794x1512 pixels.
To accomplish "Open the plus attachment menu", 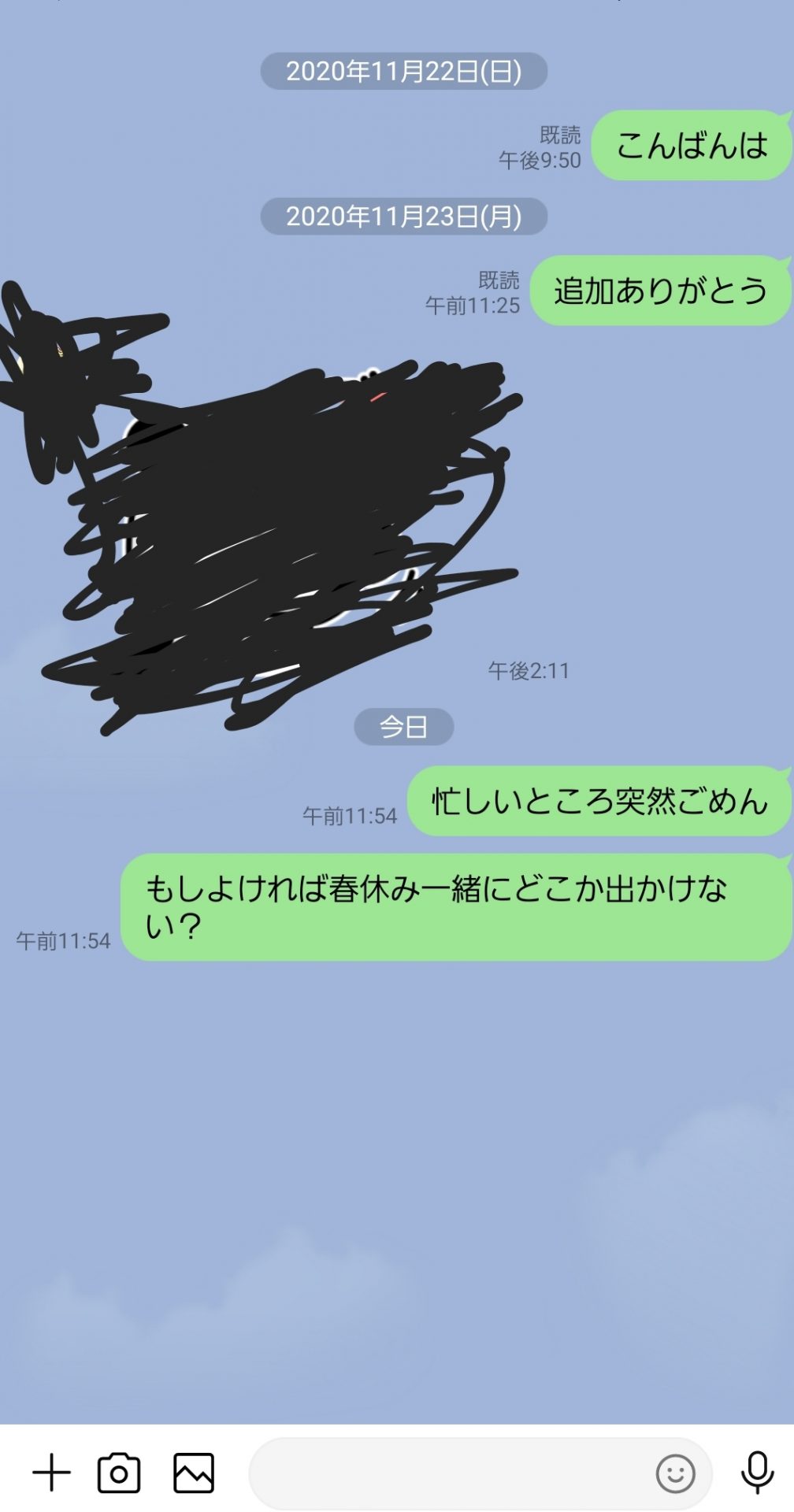I will coord(51,1473).
